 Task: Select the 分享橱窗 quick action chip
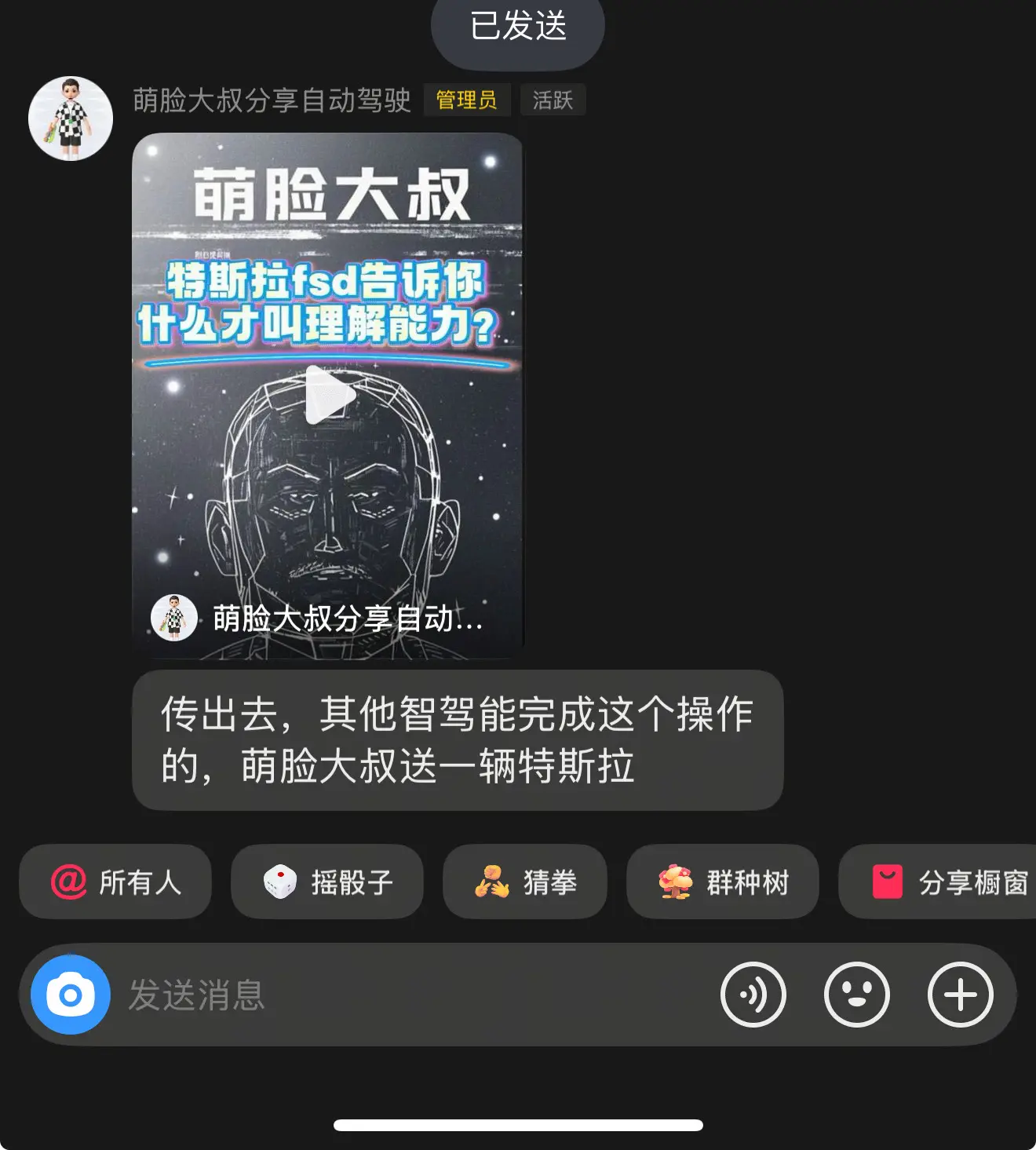point(938,882)
